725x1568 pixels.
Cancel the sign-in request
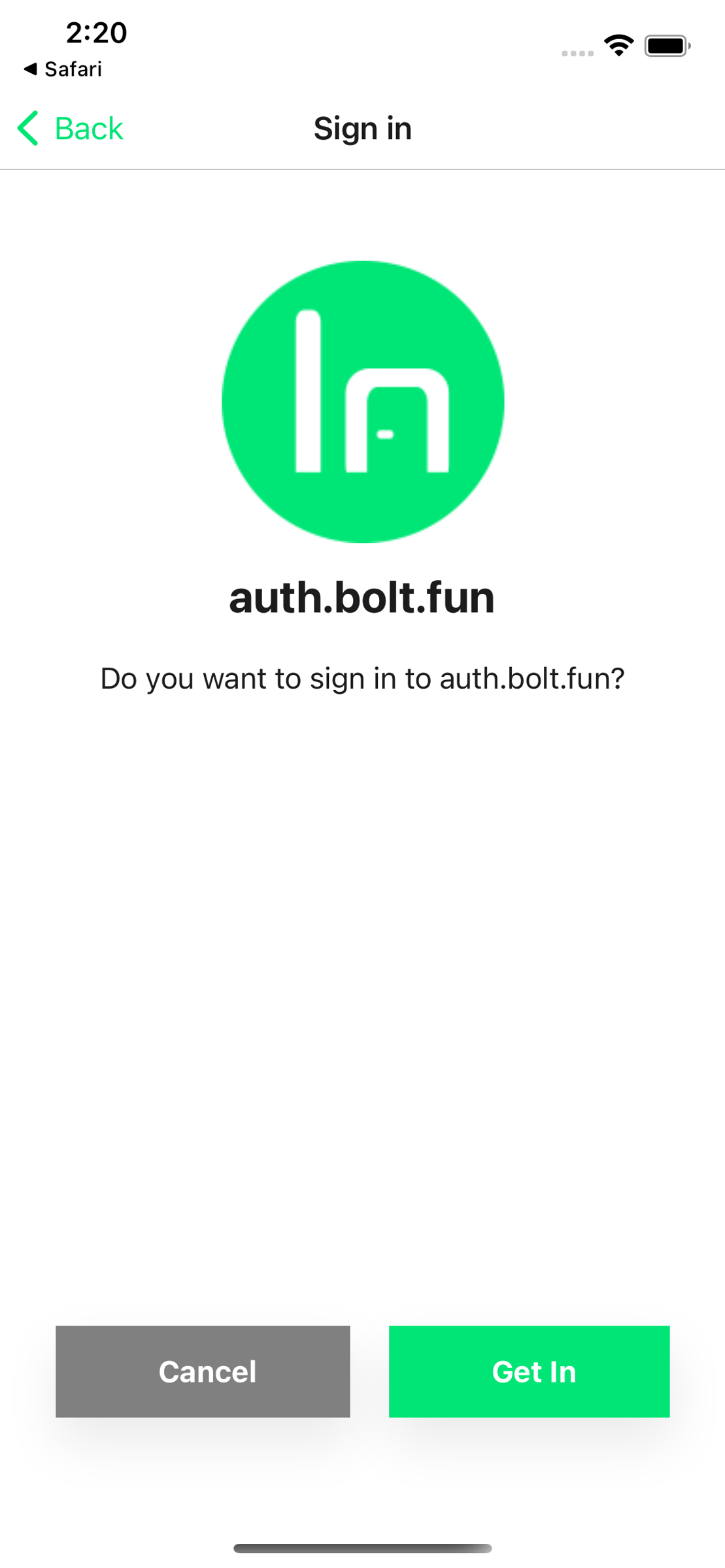(203, 1371)
